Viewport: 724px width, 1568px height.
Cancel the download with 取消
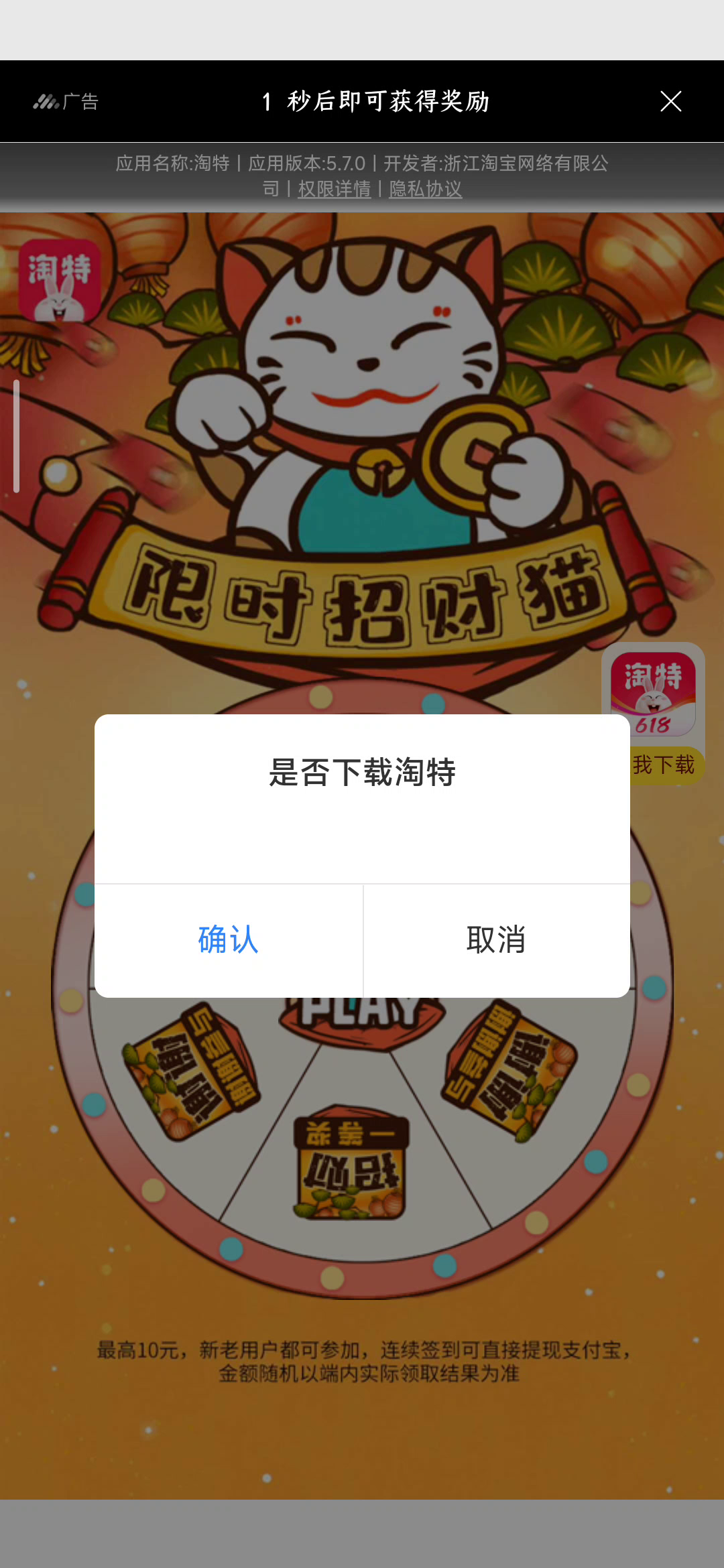click(x=497, y=940)
